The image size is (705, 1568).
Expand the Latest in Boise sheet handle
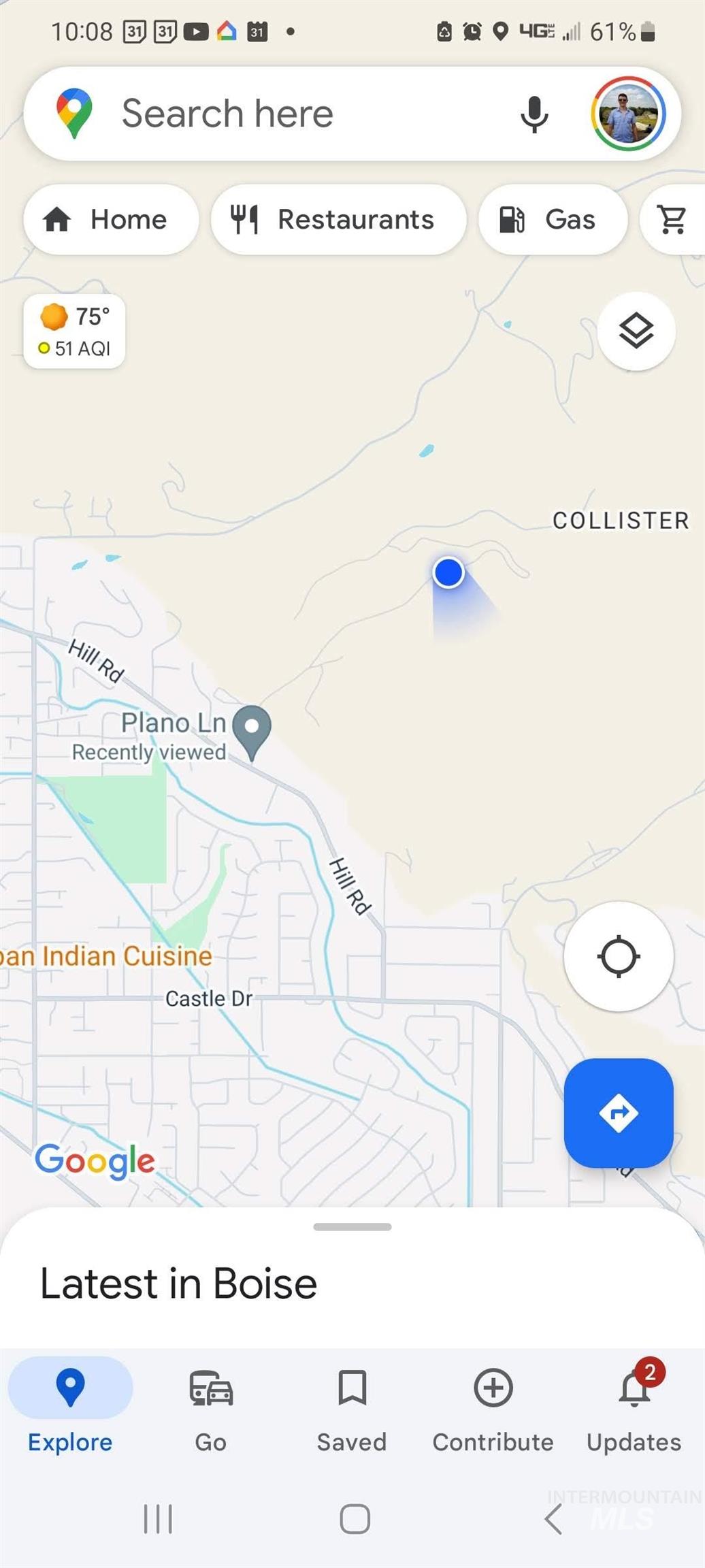pyautogui.click(x=352, y=1227)
